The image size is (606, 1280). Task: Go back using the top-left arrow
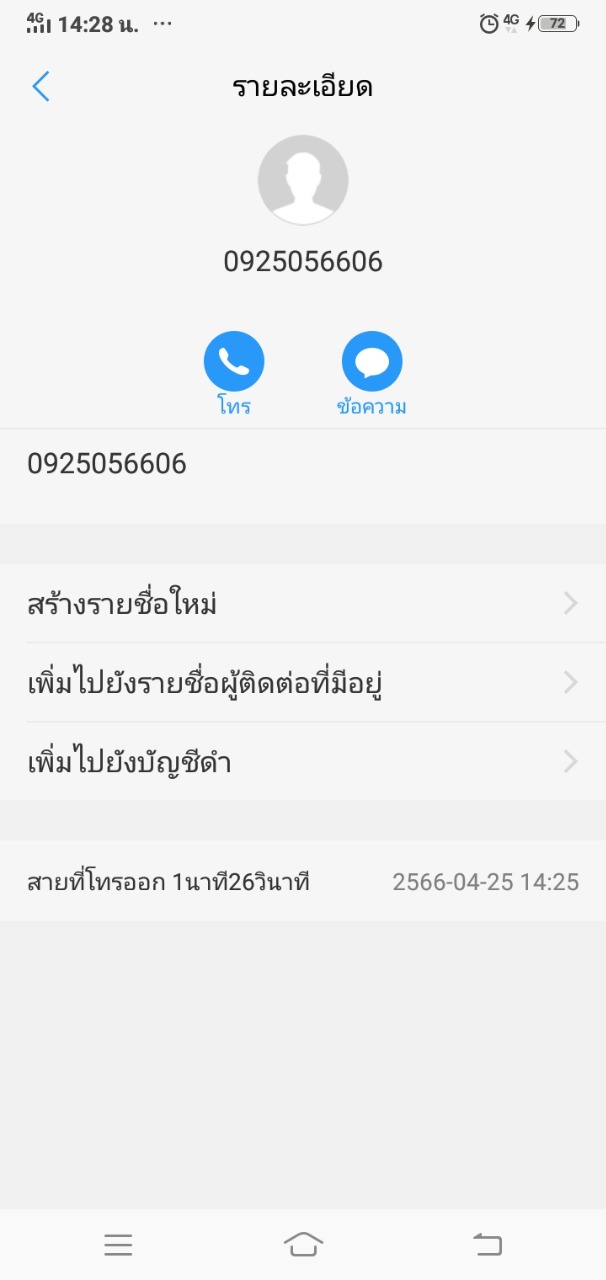pos(41,87)
